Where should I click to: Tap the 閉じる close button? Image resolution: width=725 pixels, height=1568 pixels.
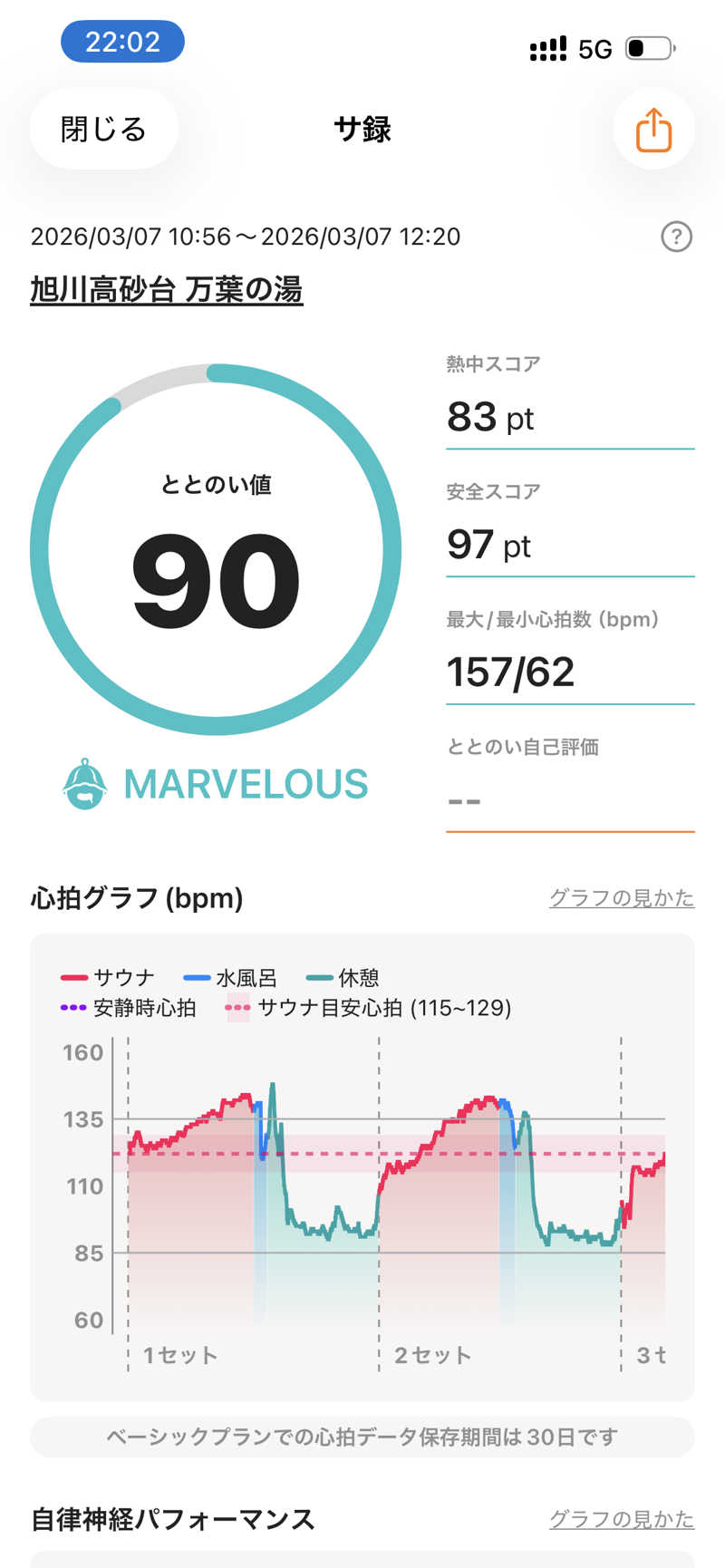pyautogui.click(x=103, y=130)
